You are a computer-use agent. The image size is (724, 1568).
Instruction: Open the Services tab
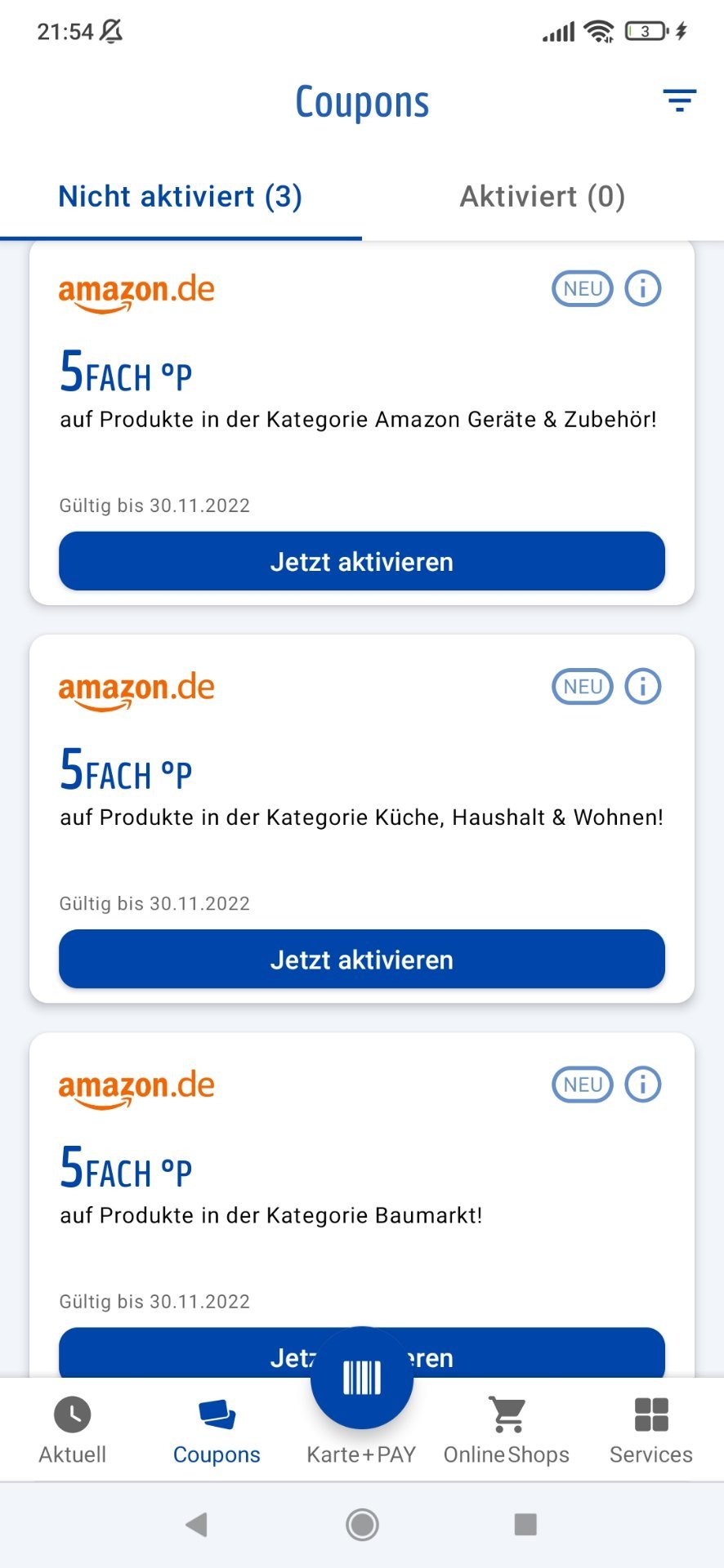point(651,1431)
